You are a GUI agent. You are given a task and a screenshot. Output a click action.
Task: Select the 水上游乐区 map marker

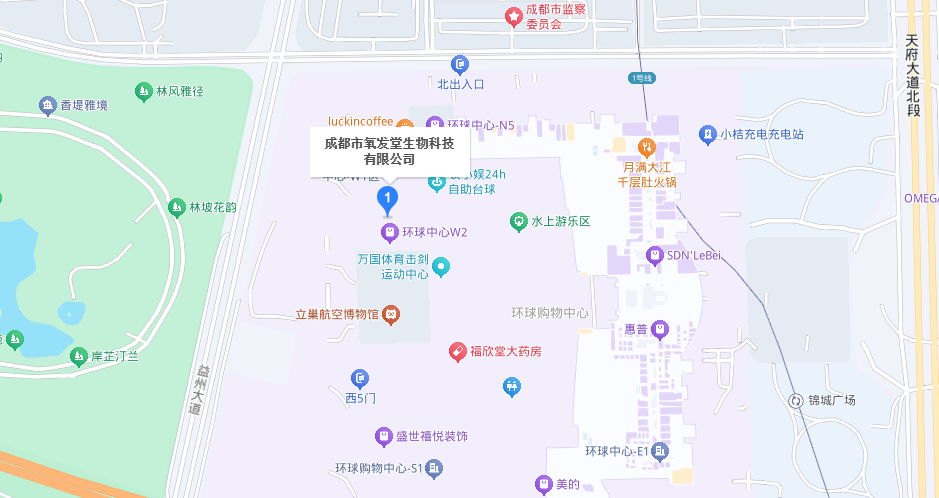point(518,221)
